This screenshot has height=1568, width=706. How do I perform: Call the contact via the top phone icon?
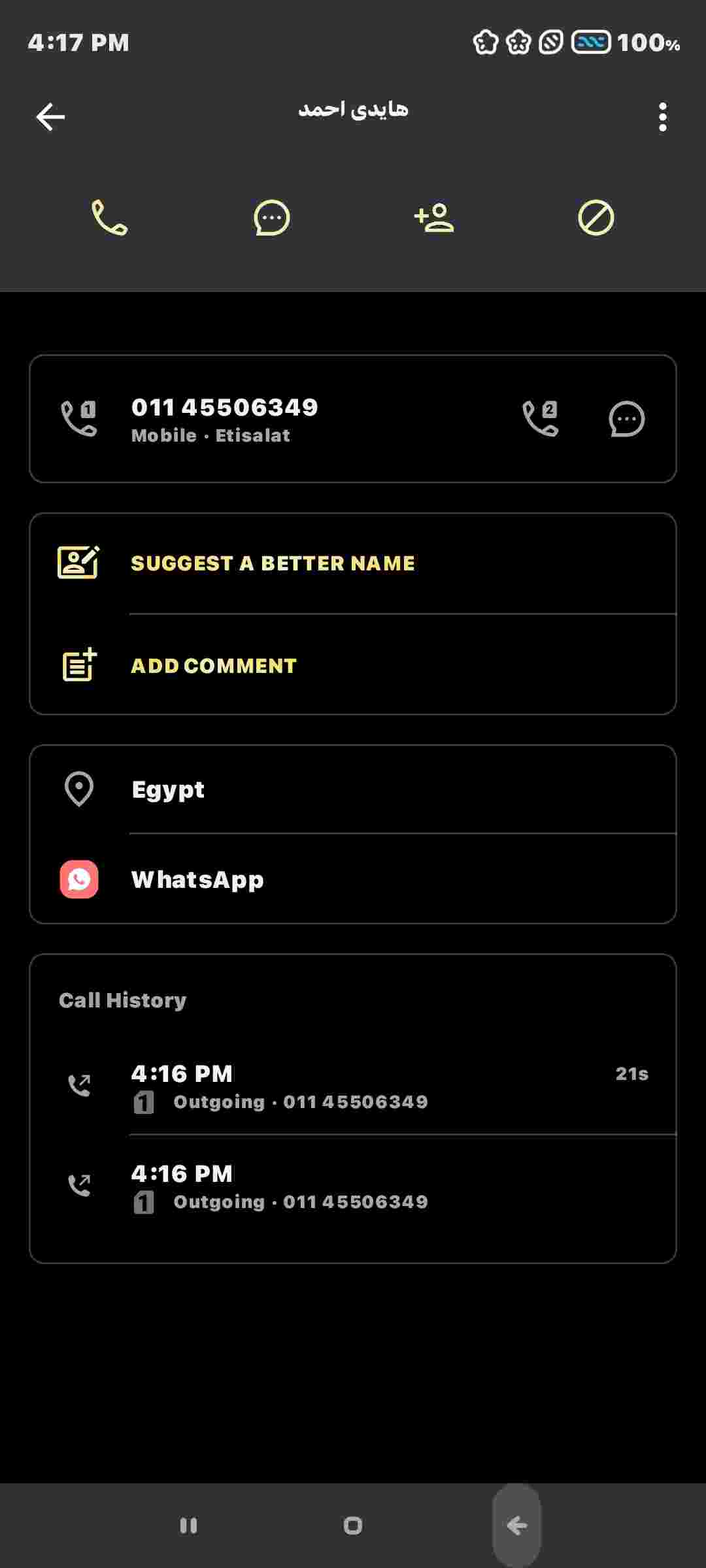tap(109, 218)
